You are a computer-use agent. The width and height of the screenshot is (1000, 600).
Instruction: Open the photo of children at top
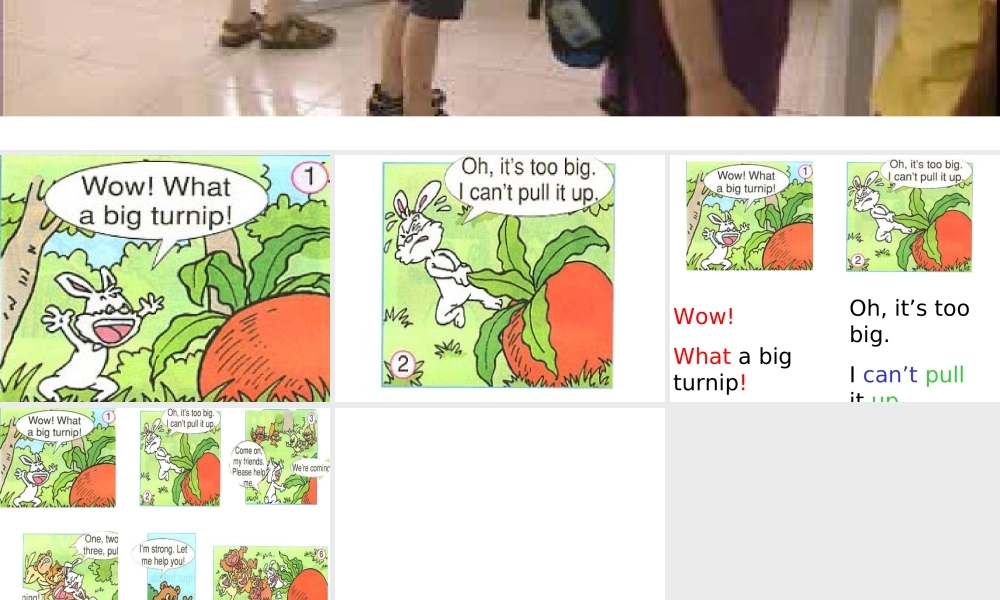pos(500,57)
